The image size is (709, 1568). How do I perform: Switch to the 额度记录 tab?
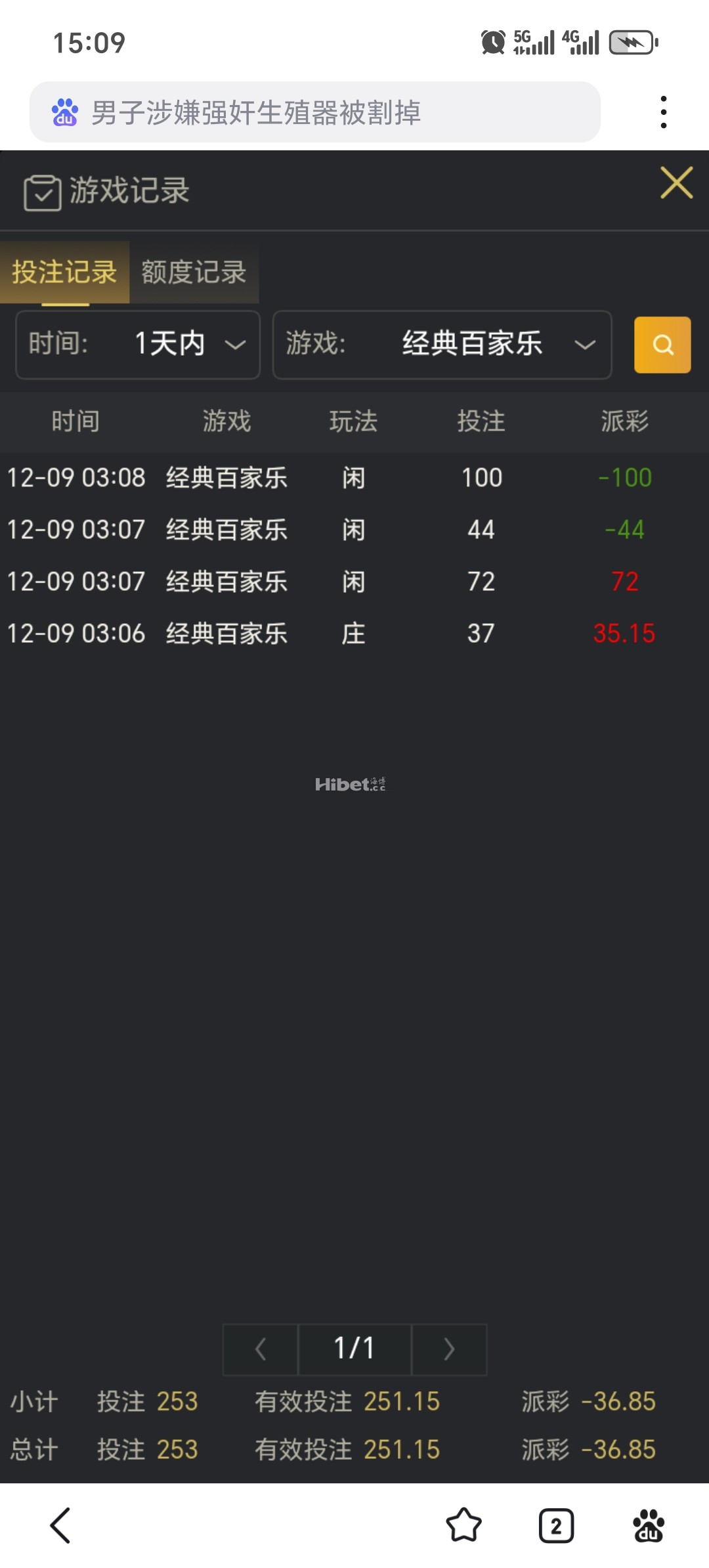[x=194, y=272]
